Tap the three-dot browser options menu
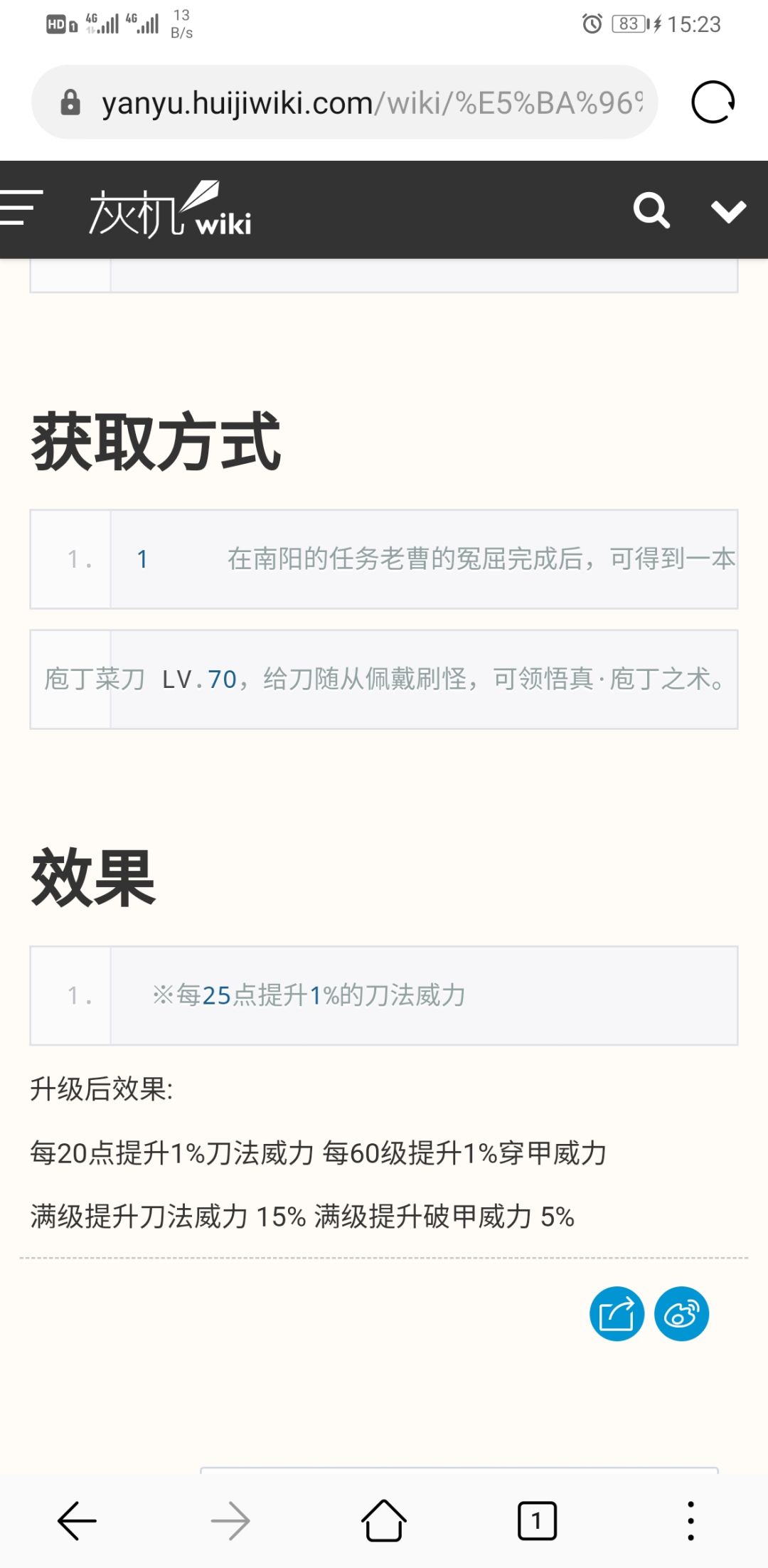 690,1521
